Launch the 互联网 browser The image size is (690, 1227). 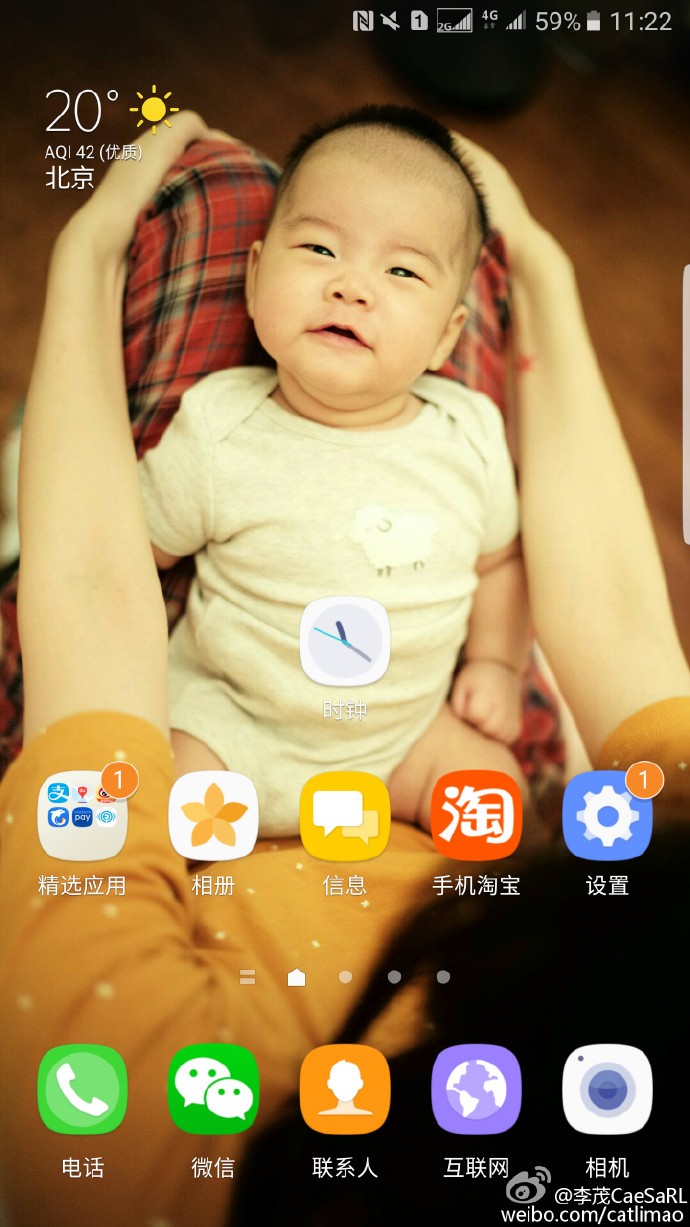476,1090
